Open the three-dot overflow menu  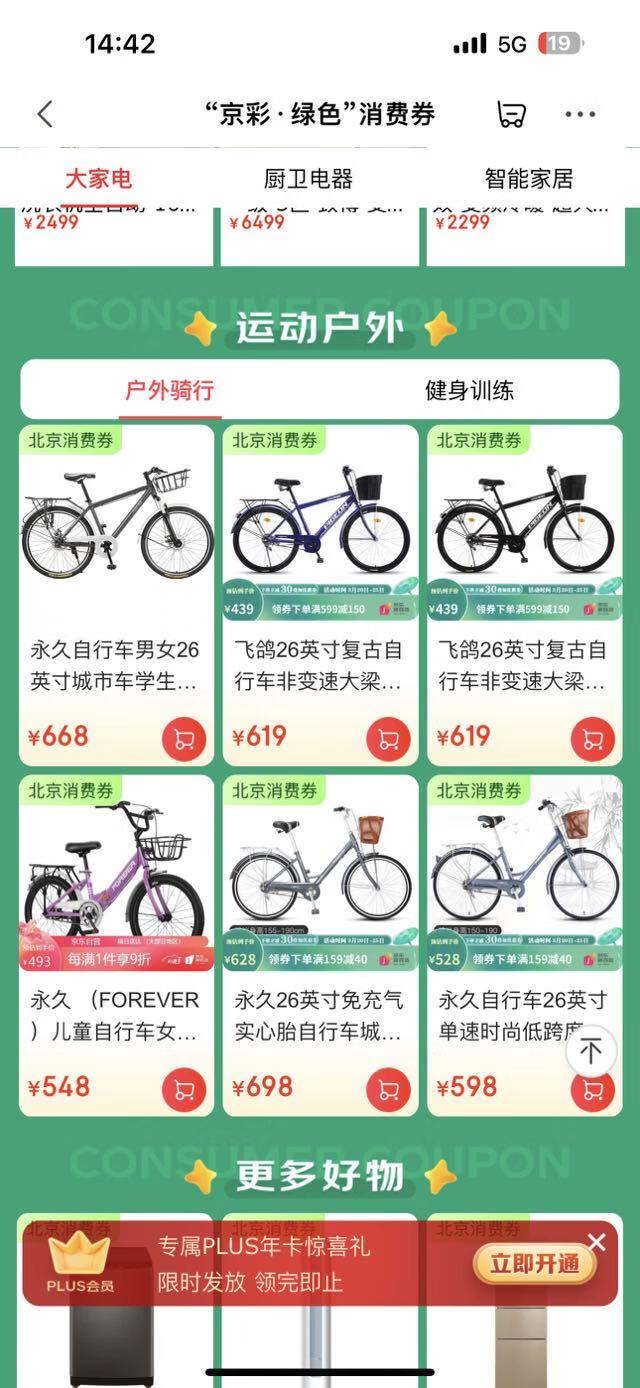click(x=580, y=114)
